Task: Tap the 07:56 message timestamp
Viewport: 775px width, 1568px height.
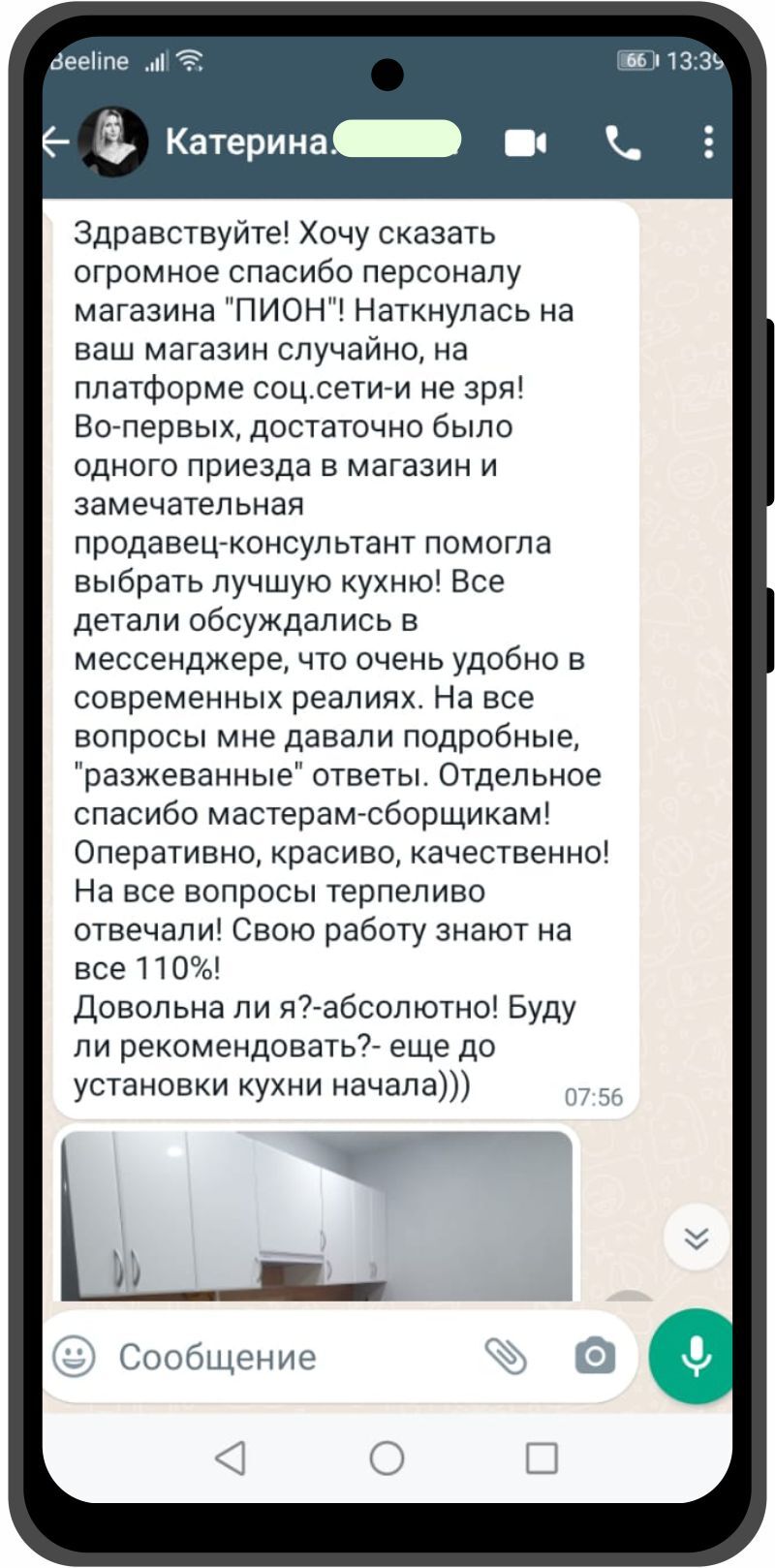Action: click(x=593, y=1094)
